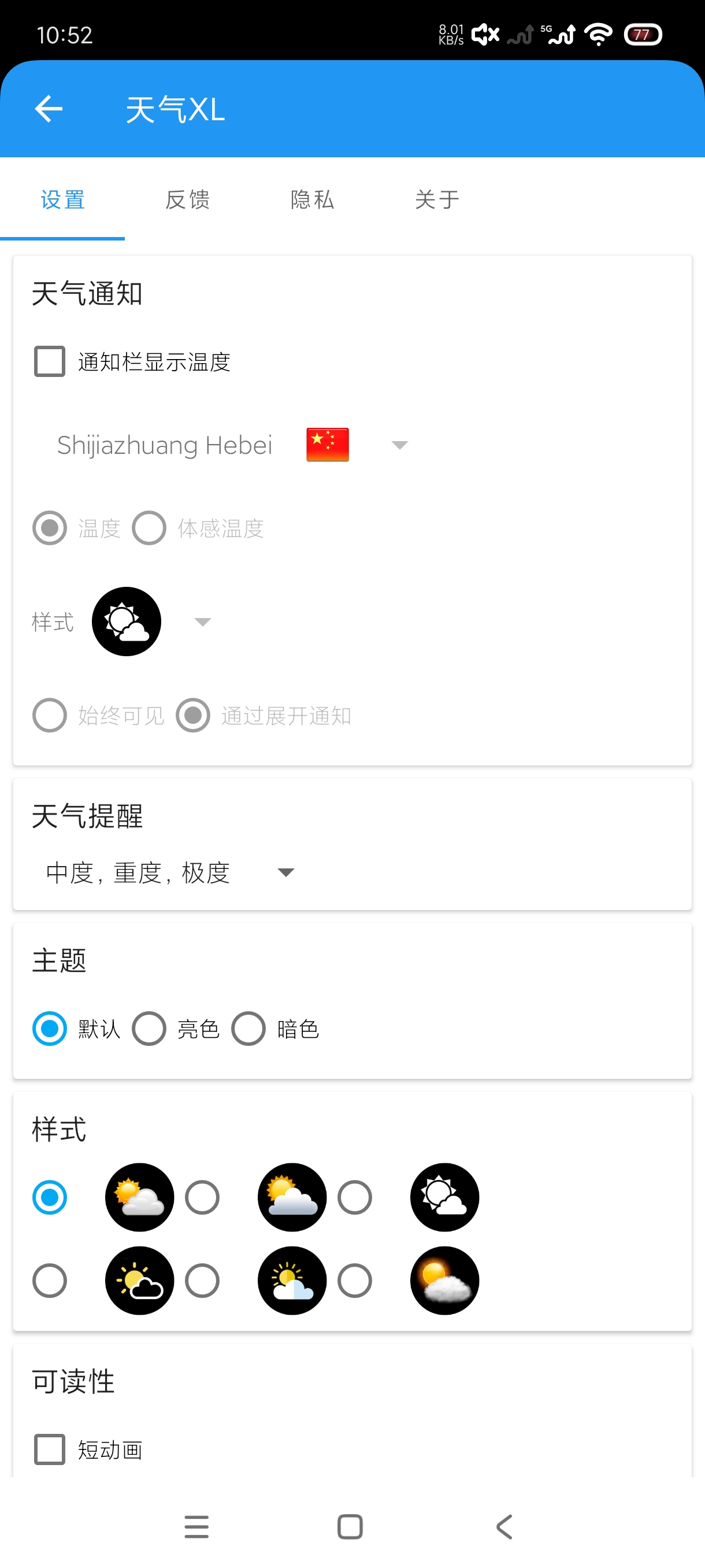This screenshot has height=1568, width=705.
Task: Tap the China flag next to Shijiazhuang
Action: click(326, 445)
